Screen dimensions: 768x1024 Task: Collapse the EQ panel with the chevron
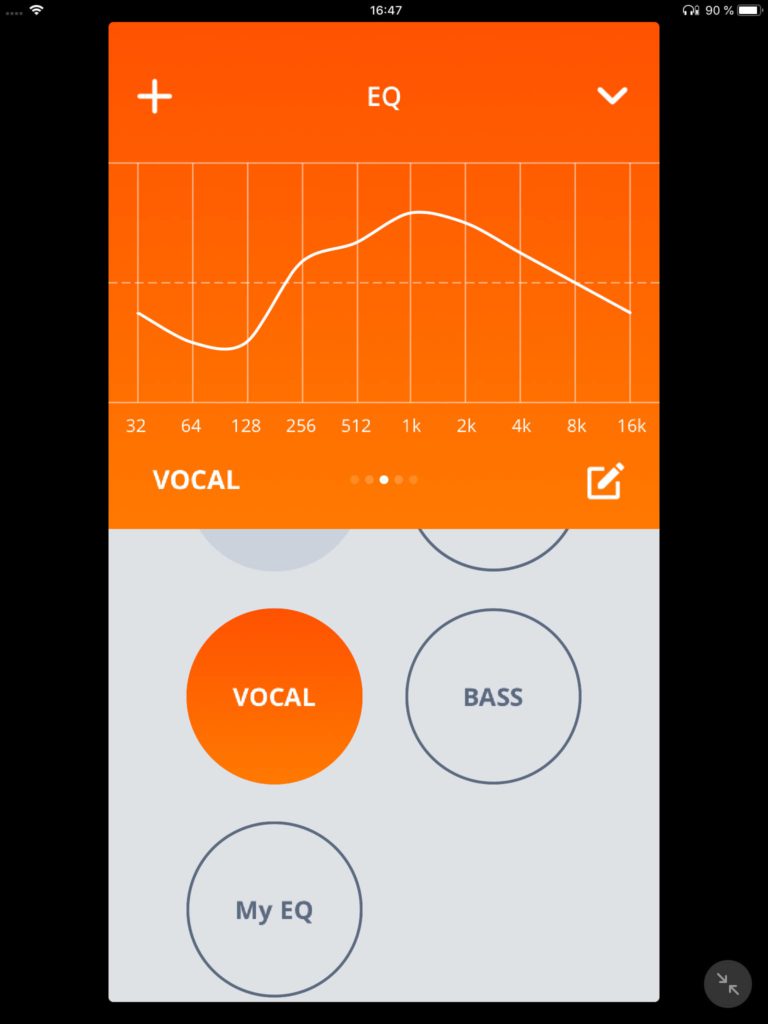[612, 96]
